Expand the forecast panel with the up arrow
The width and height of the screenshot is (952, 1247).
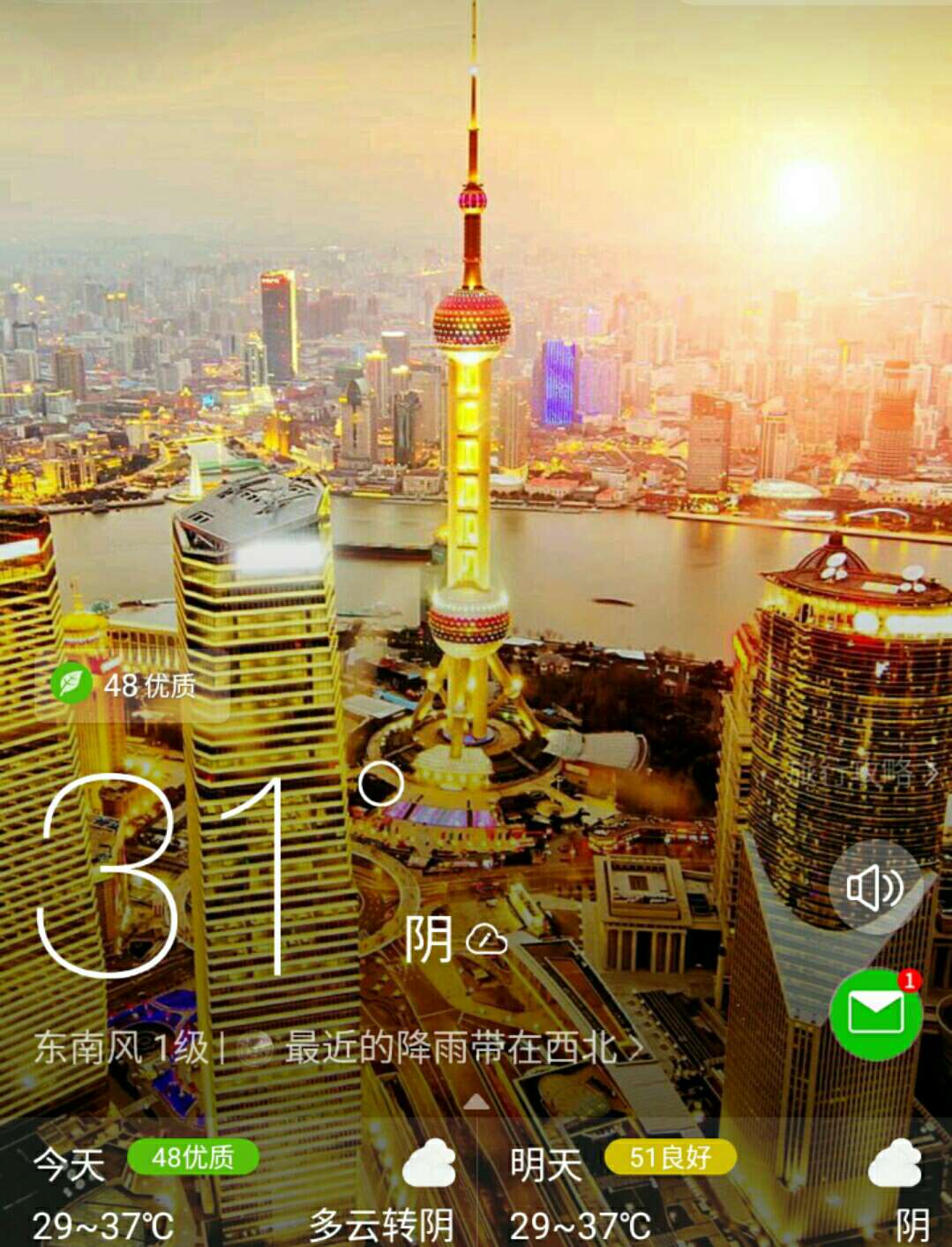coord(476,1101)
